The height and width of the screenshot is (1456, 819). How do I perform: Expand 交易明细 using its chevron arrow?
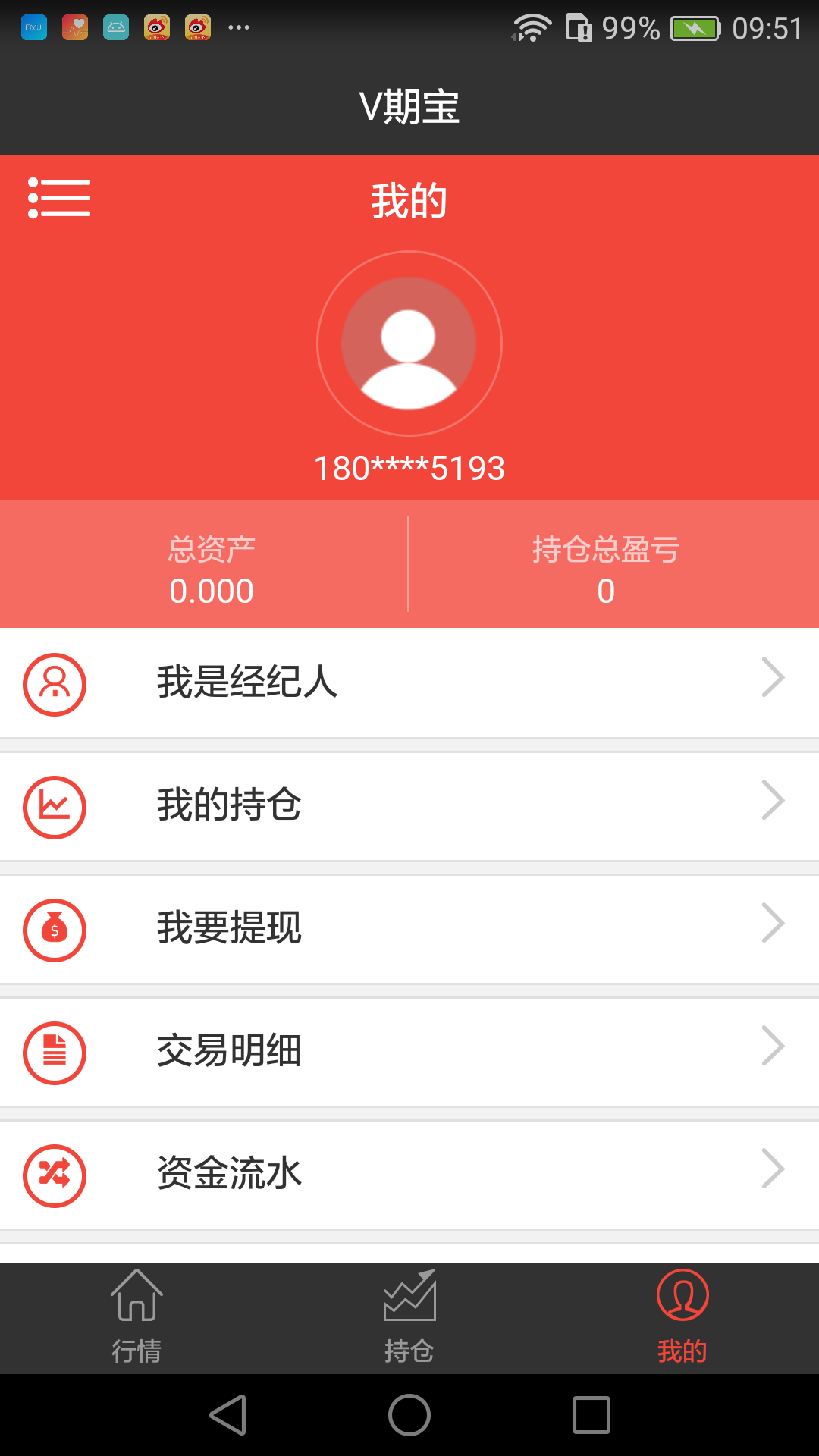[773, 1046]
